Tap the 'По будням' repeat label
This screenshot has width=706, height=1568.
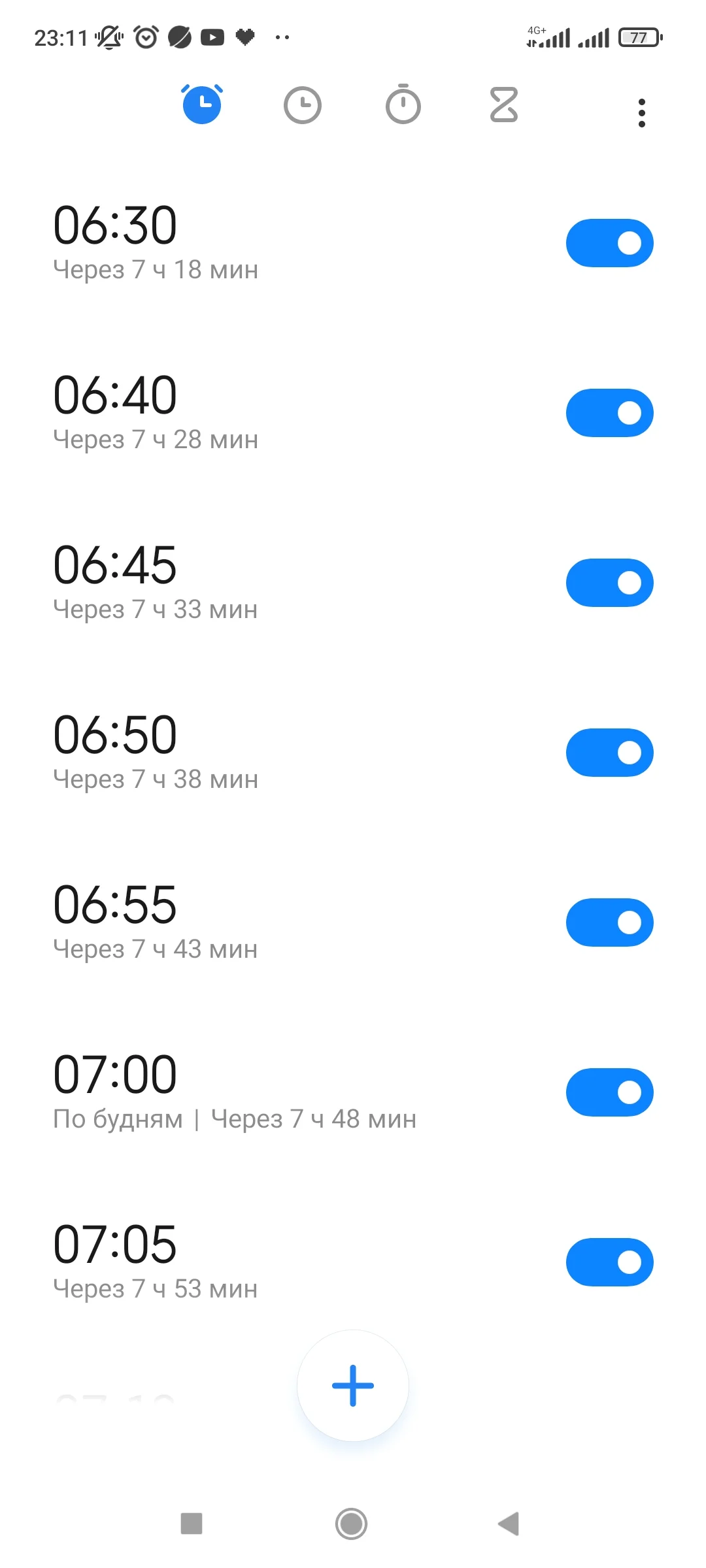[118, 1119]
